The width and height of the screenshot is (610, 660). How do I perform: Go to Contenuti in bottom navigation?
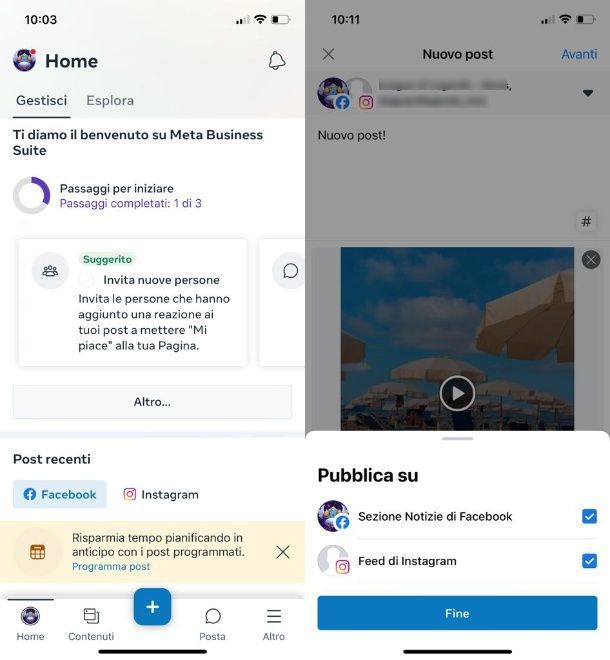tap(91, 624)
